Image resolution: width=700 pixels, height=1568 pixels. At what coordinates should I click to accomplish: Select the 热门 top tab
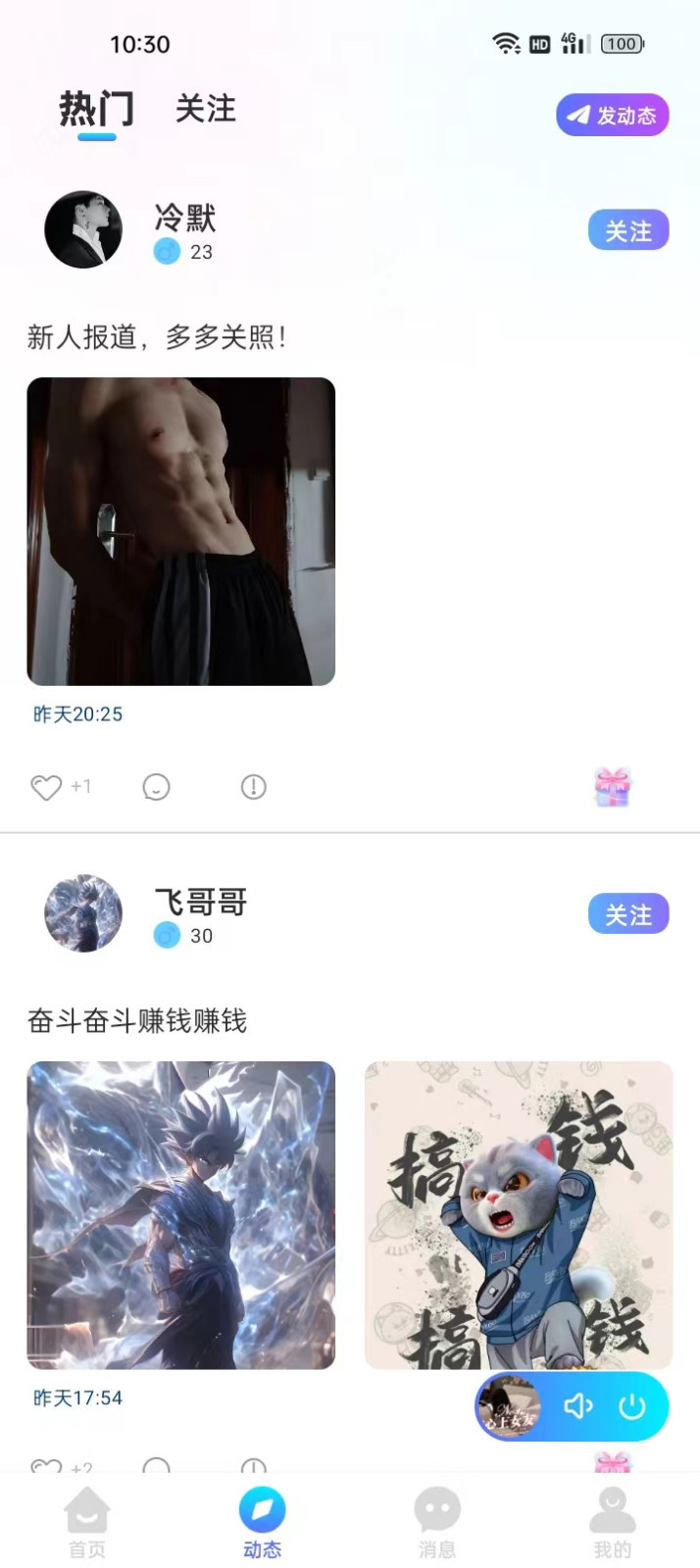(96, 109)
